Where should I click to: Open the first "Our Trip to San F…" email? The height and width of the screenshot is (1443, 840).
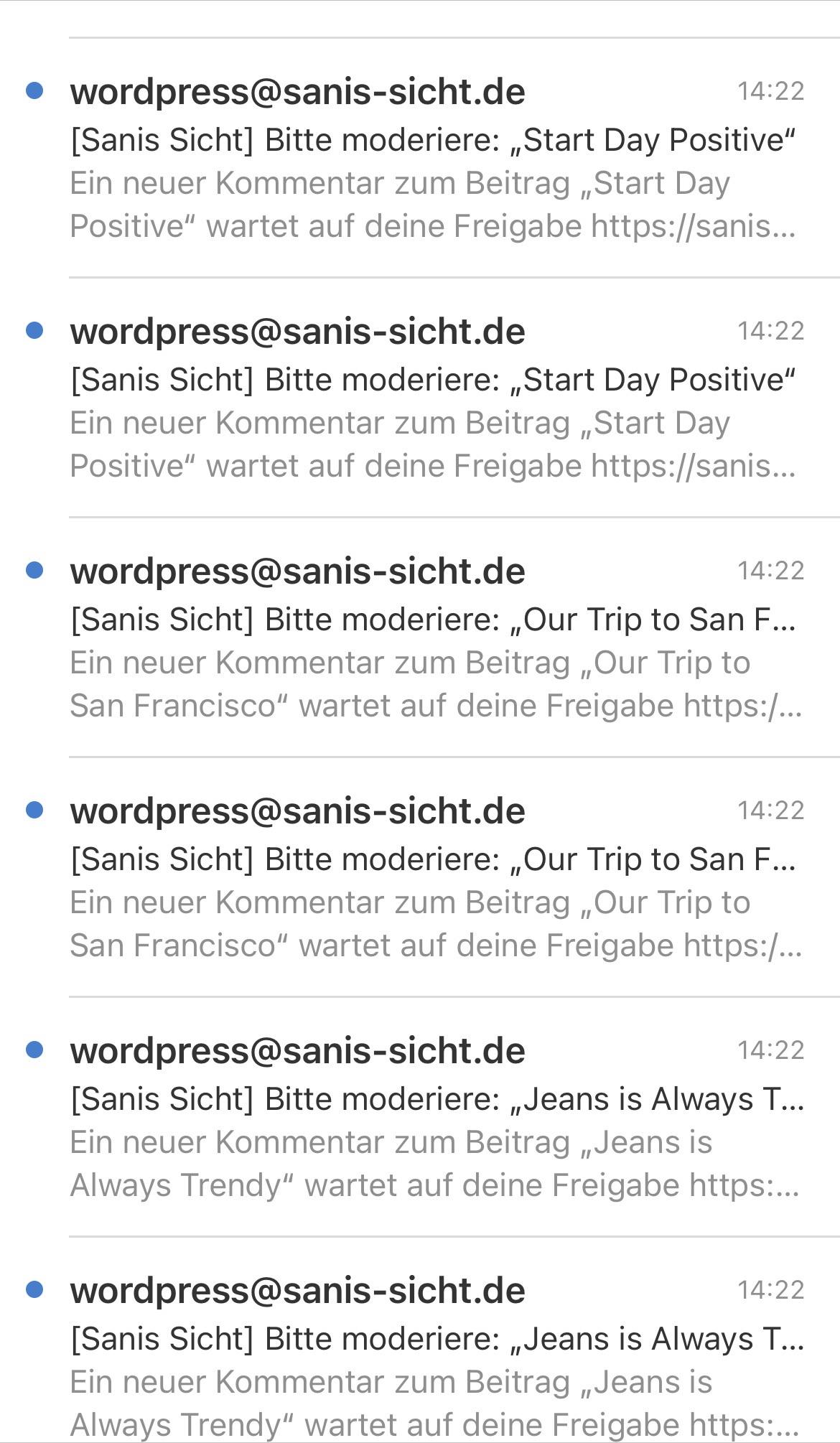pos(420,638)
